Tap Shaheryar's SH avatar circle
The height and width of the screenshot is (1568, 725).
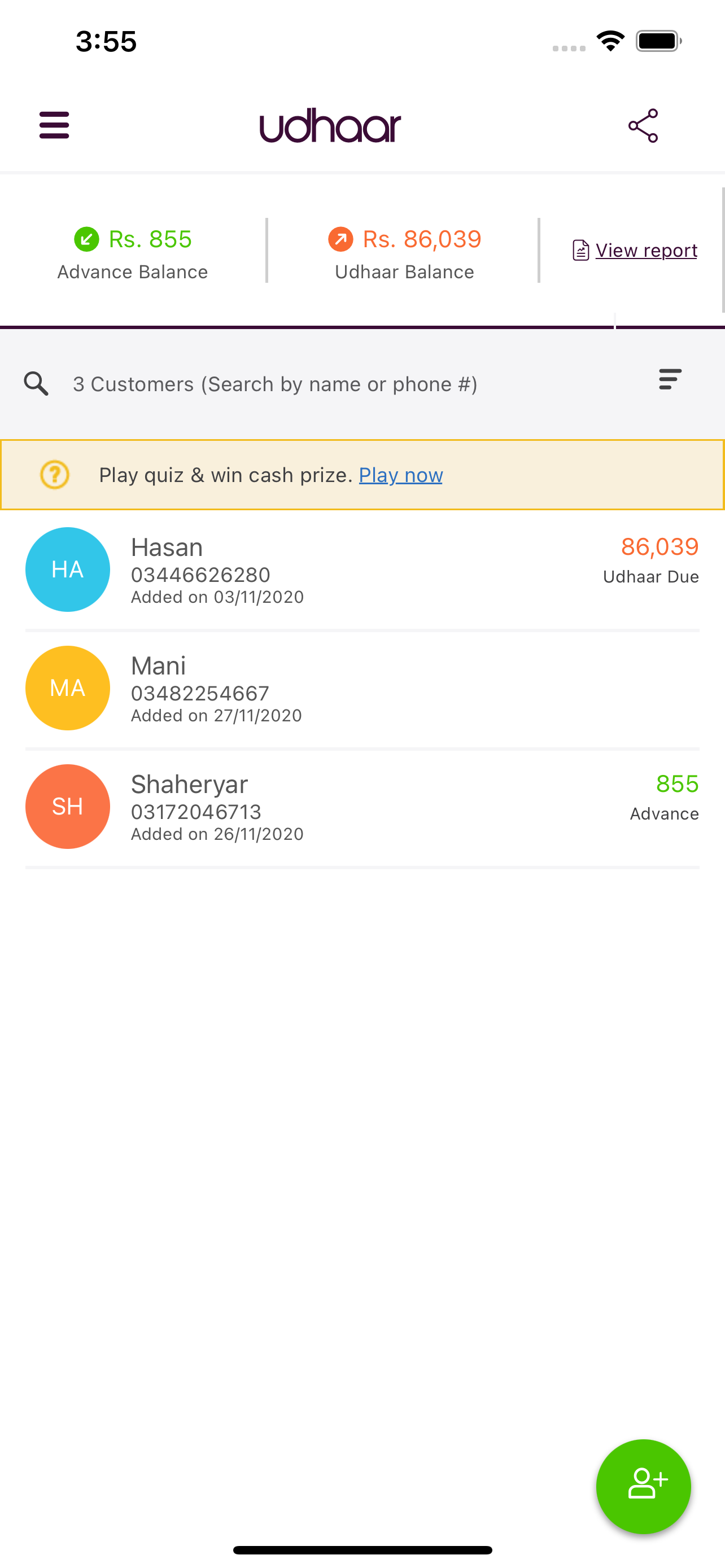(x=68, y=807)
